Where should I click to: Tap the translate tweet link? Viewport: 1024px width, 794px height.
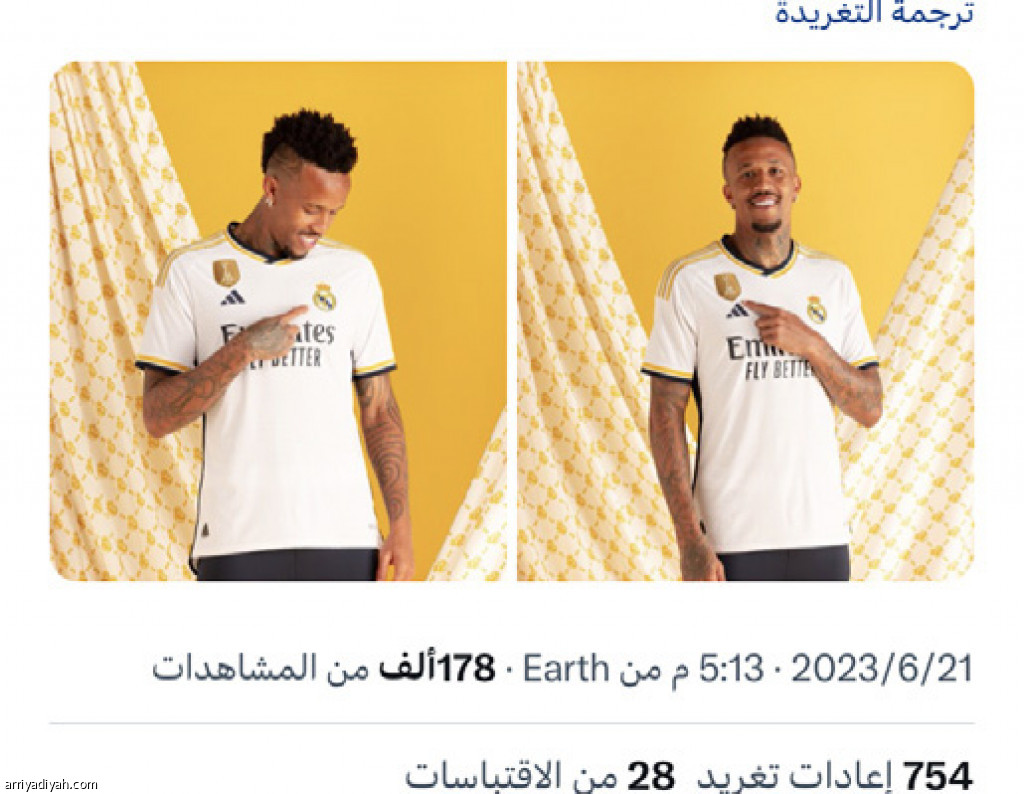(874, 14)
